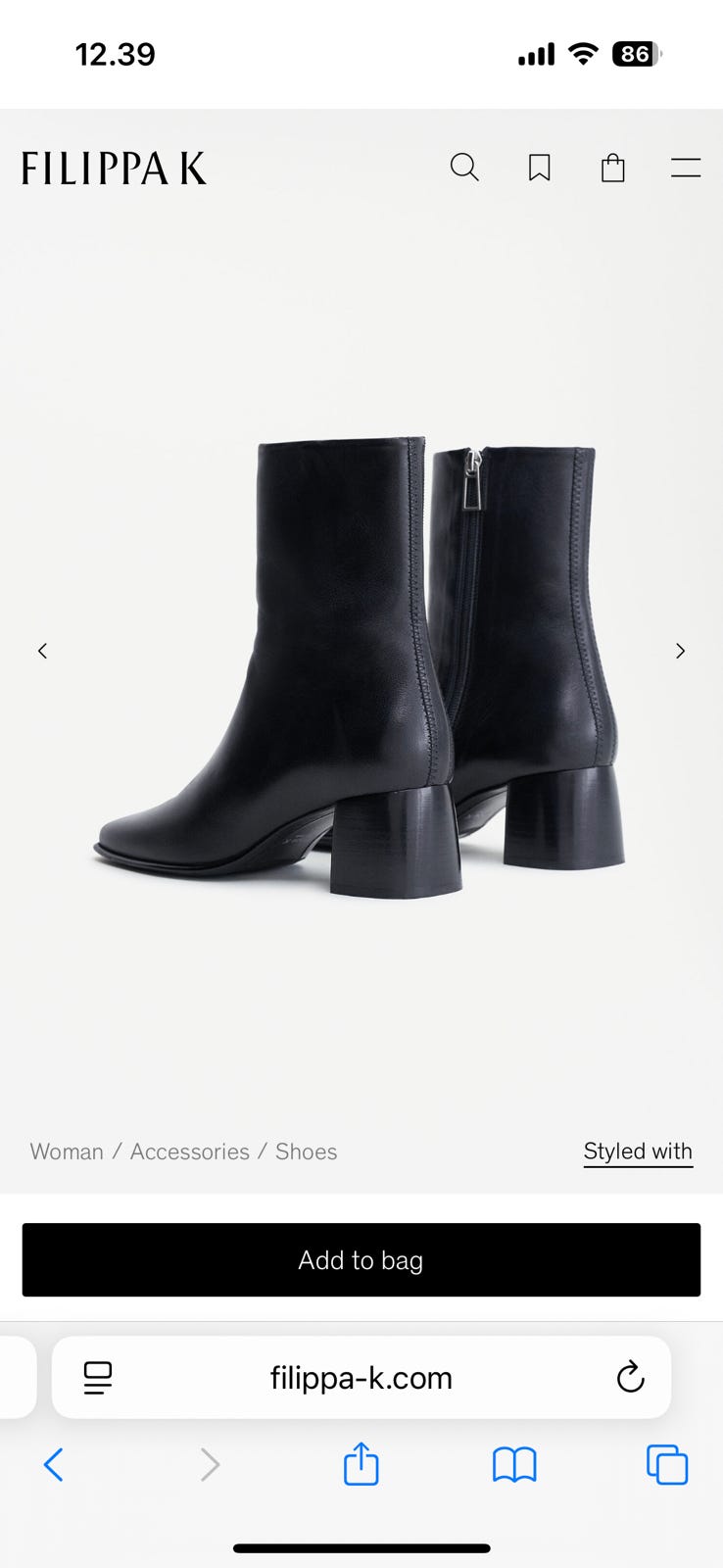Add the boots to bag

coord(361,1260)
